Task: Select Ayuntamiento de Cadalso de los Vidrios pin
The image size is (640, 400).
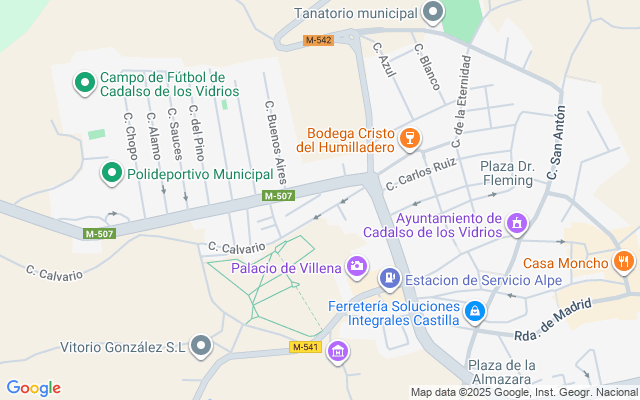Action: tap(517, 224)
